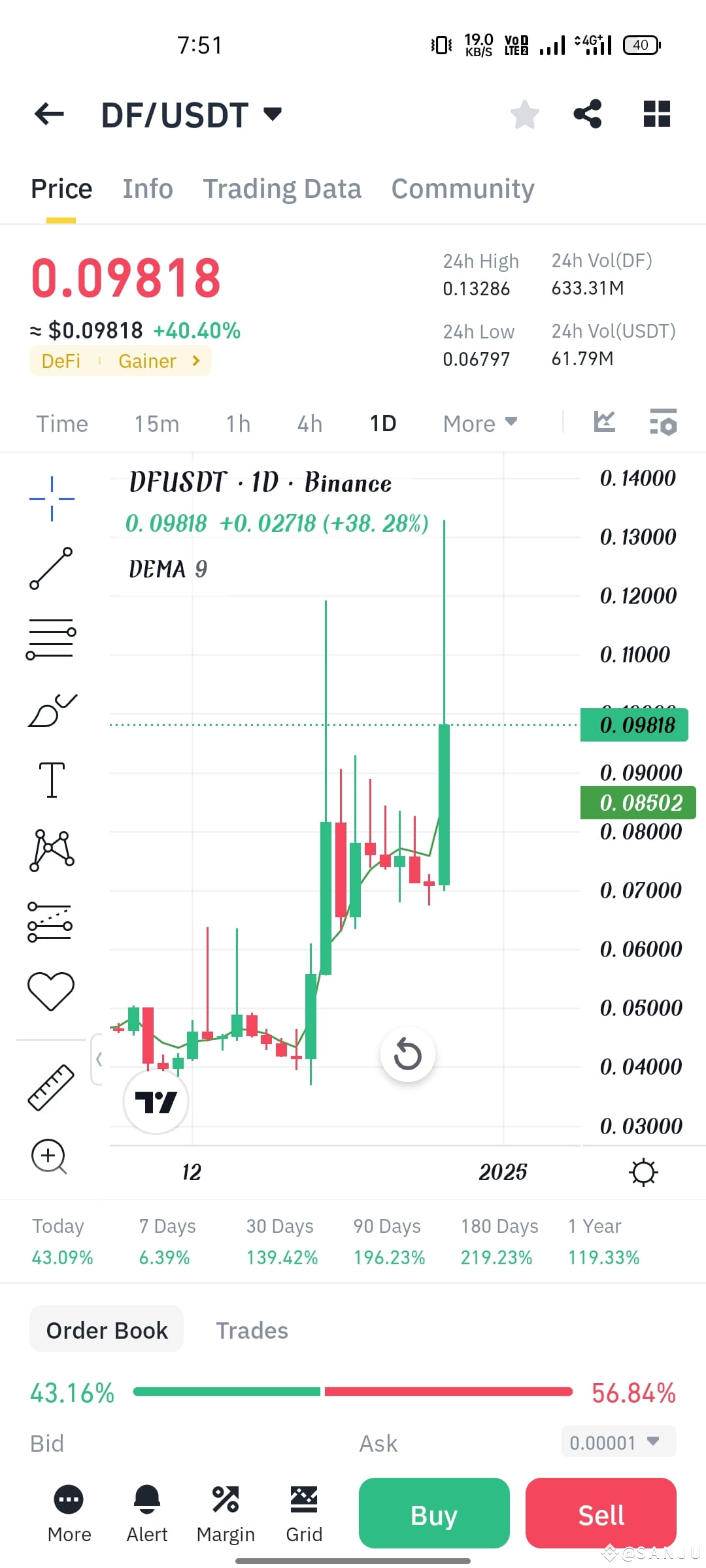The image size is (706, 1568).
Task: Toggle DF/USDT as favorite
Action: (x=524, y=114)
